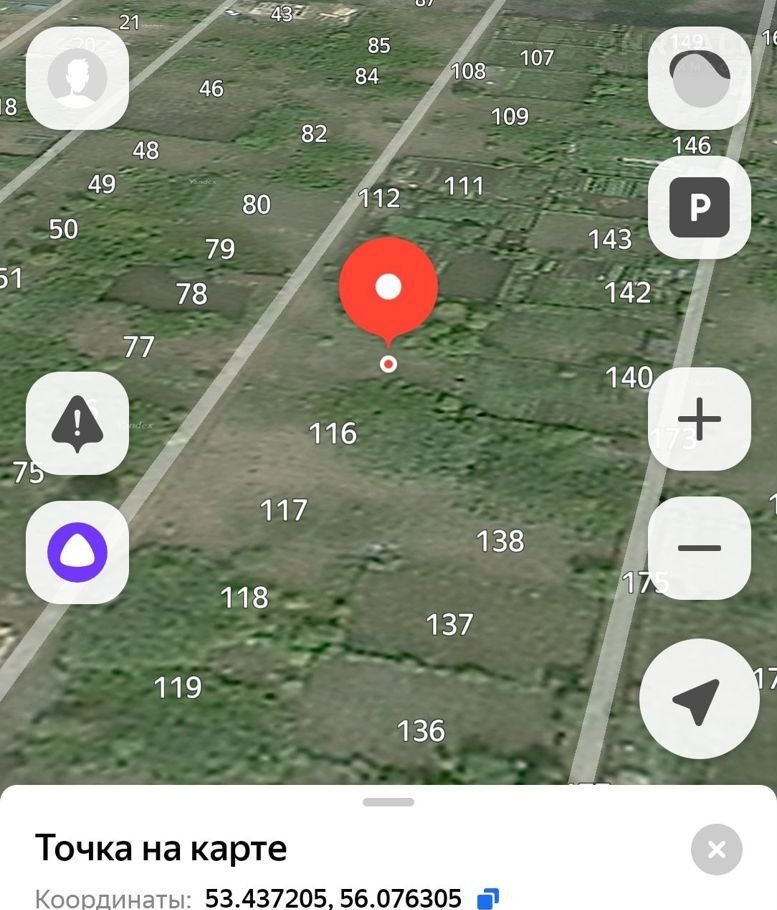Viewport: 777px width, 910px height.
Task: Launch the Alice voice assistant
Action: pos(77,552)
